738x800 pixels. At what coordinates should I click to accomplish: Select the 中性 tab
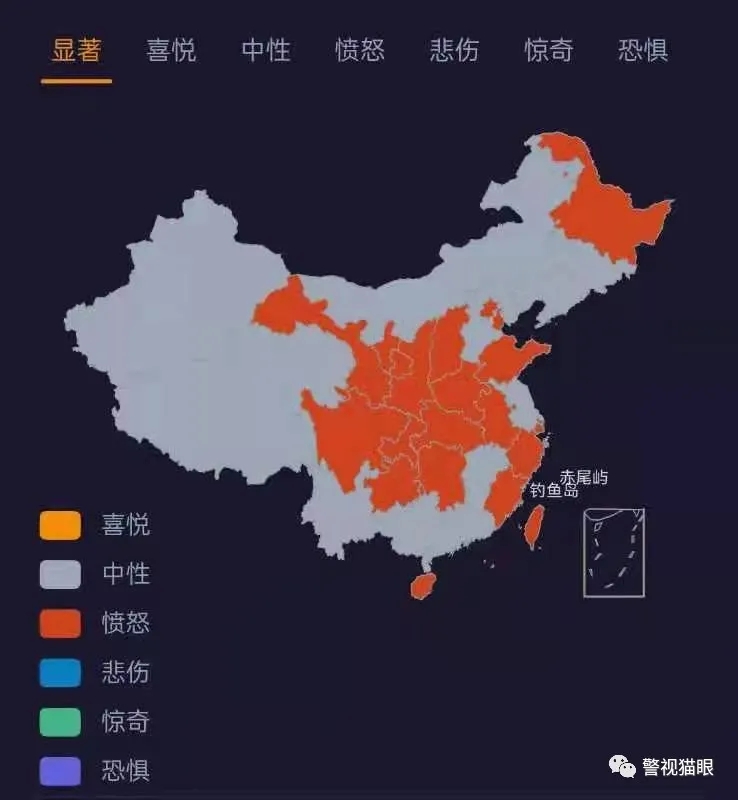(x=265, y=50)
